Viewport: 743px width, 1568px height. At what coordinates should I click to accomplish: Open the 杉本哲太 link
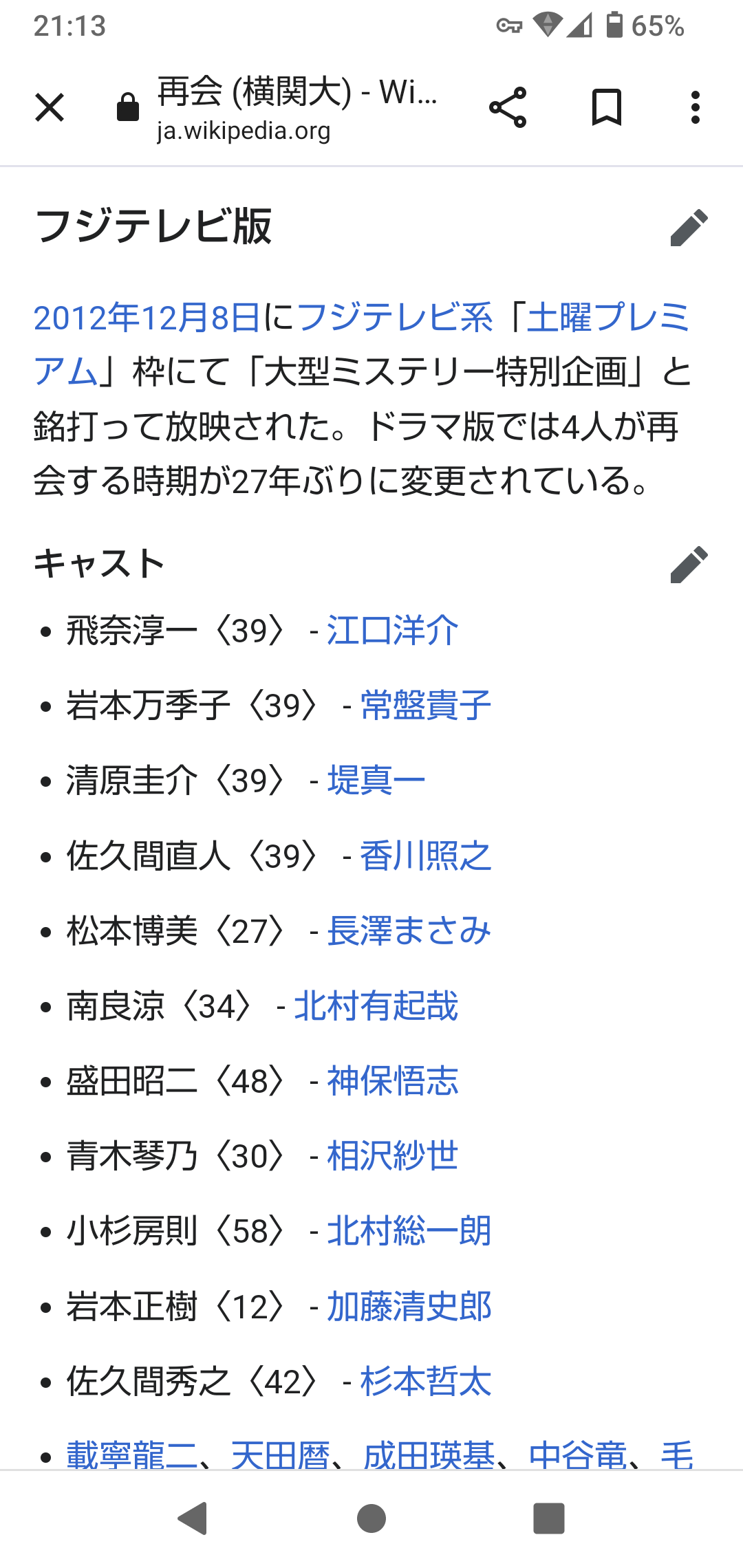click(425, 1382)
